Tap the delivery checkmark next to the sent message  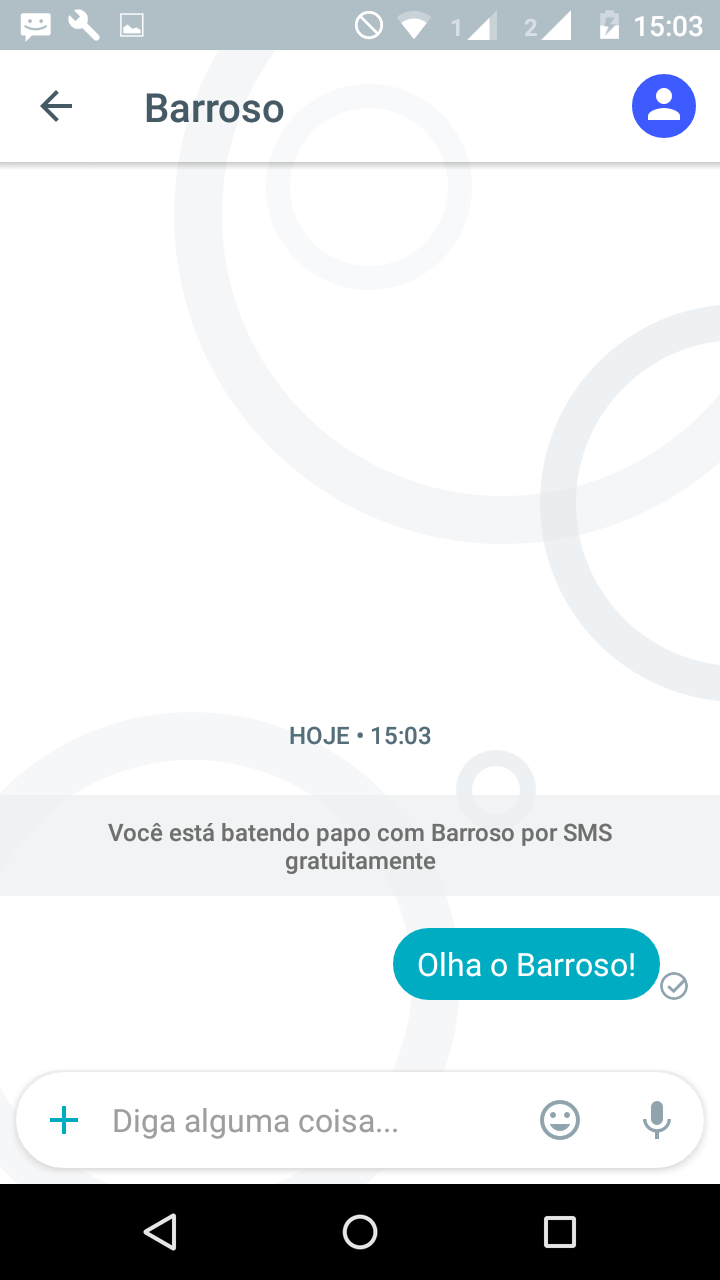pos(675,986)
